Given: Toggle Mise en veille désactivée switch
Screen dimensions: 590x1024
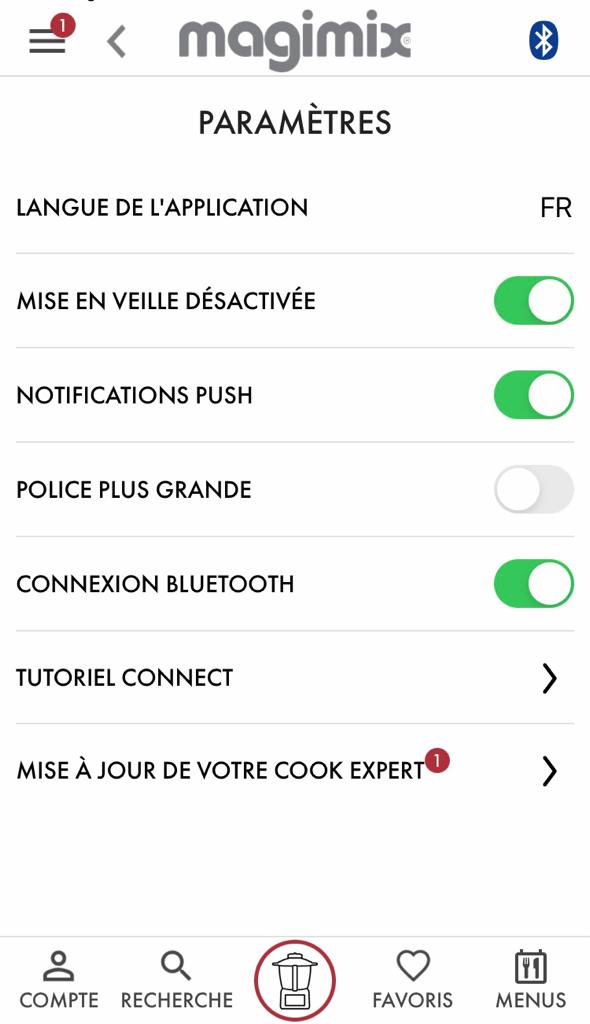Looking at the screenshot, I should point(533,301).
